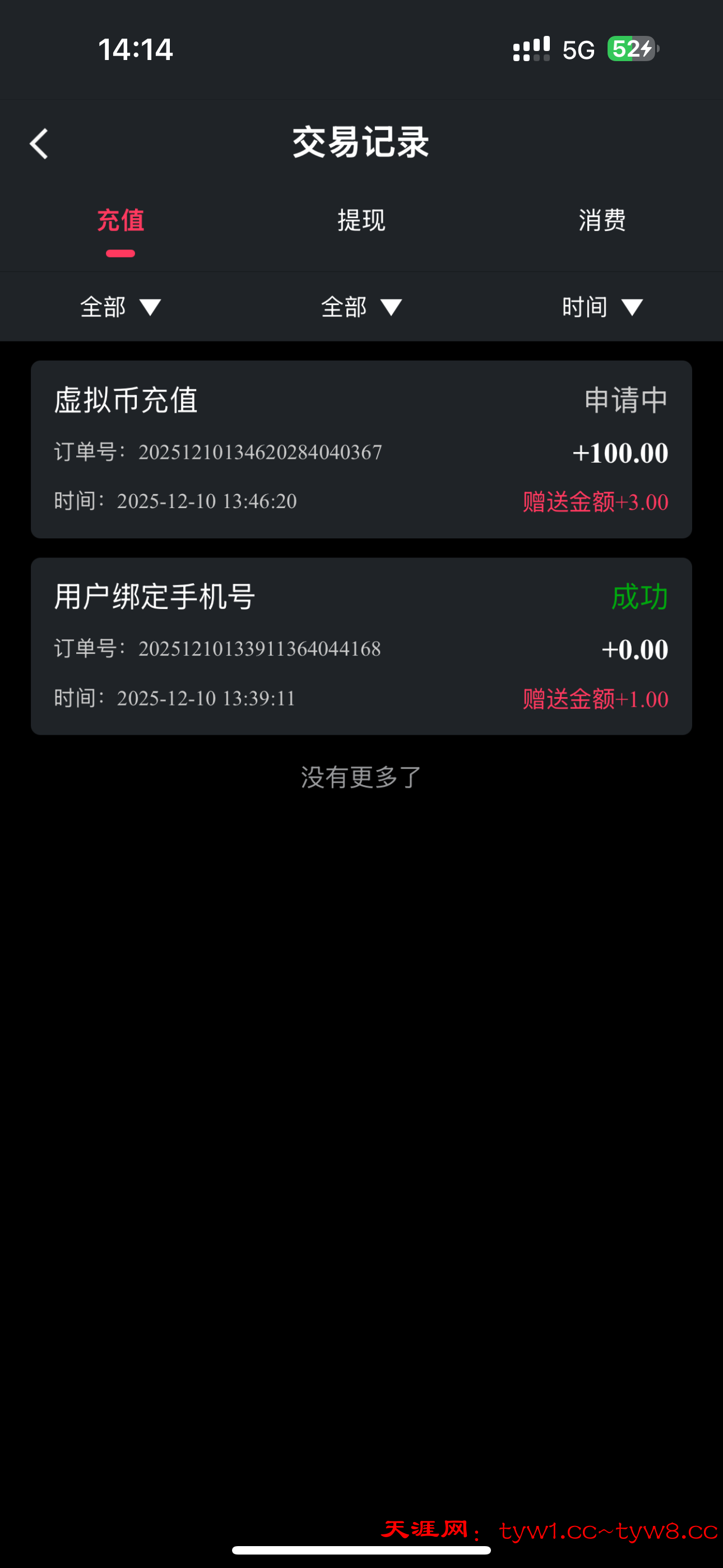Screen dimensions: 723x1568
Task: Open the 虚拟币充值 record card
Action: pyautogui.click(x=361, y=449)
